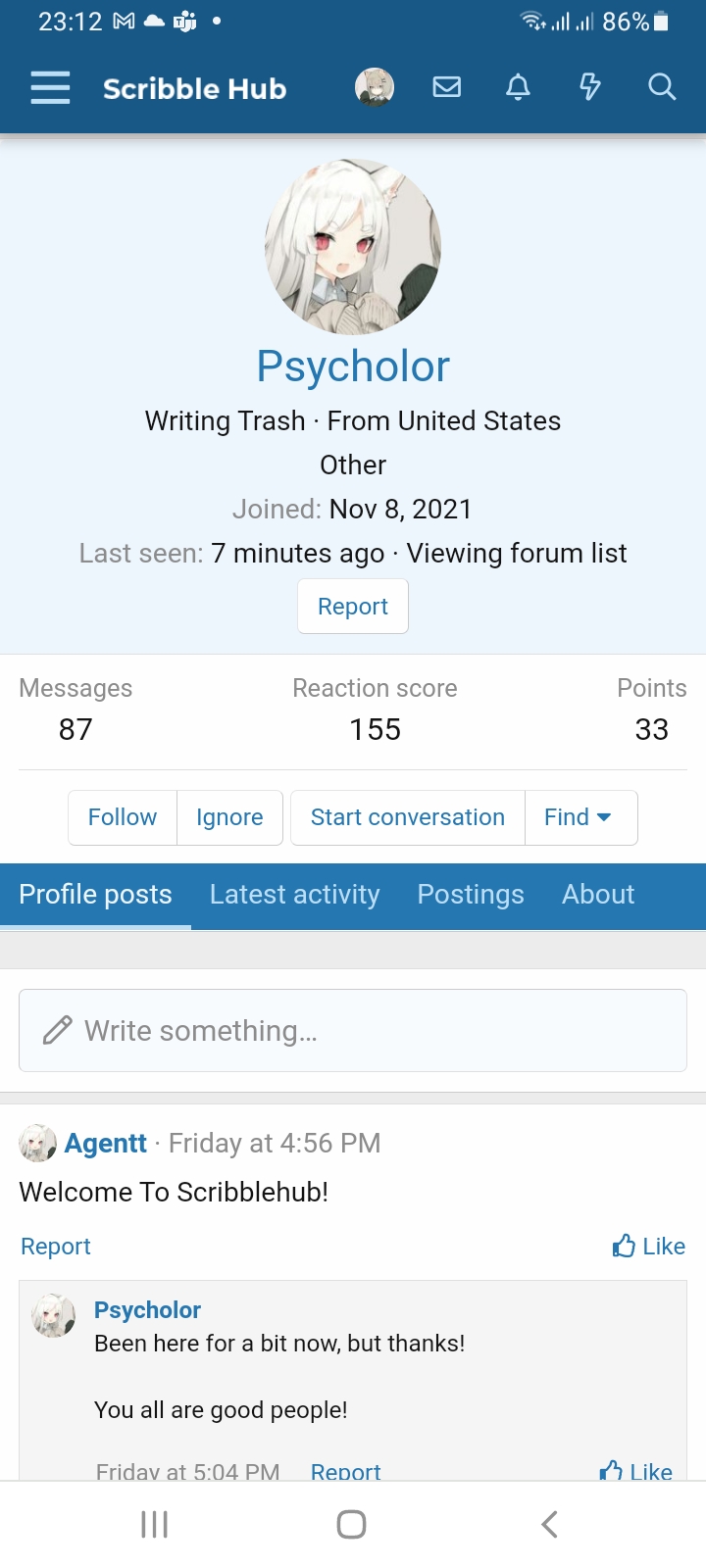The image size is (706, 1568).
Task: Like Agentt's welcome post
Action: pos(648,1246)
